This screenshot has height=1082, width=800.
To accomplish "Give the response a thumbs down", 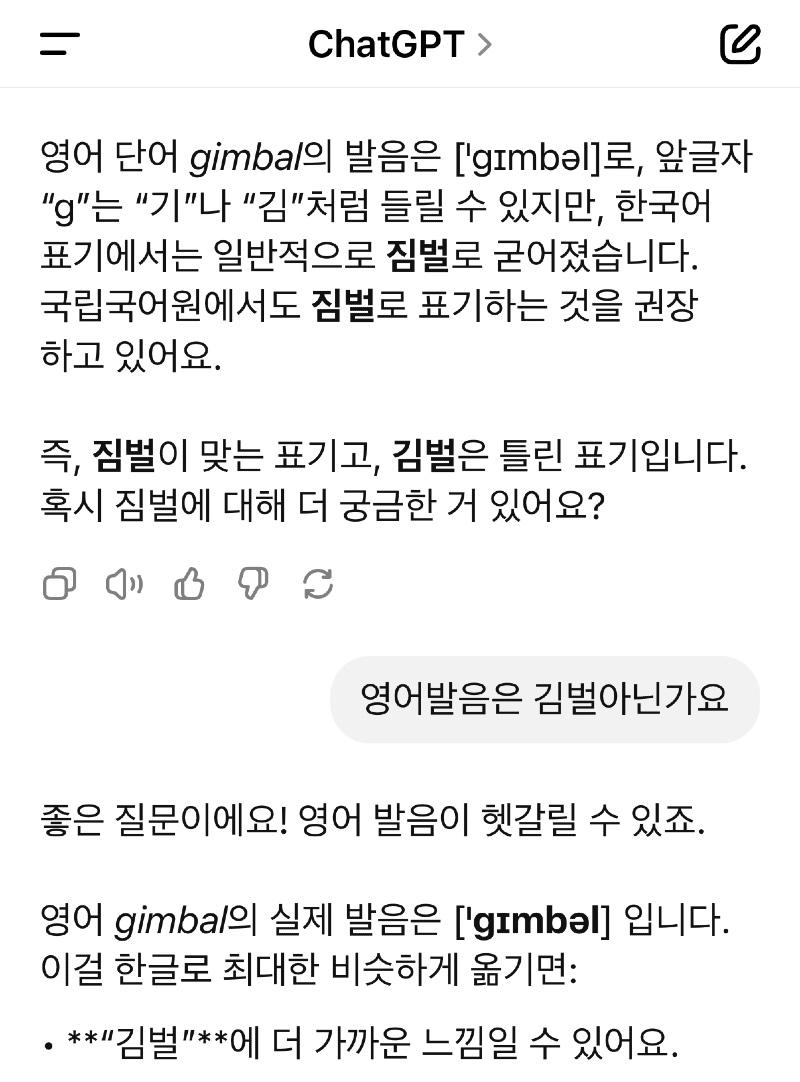I will 253,583.
